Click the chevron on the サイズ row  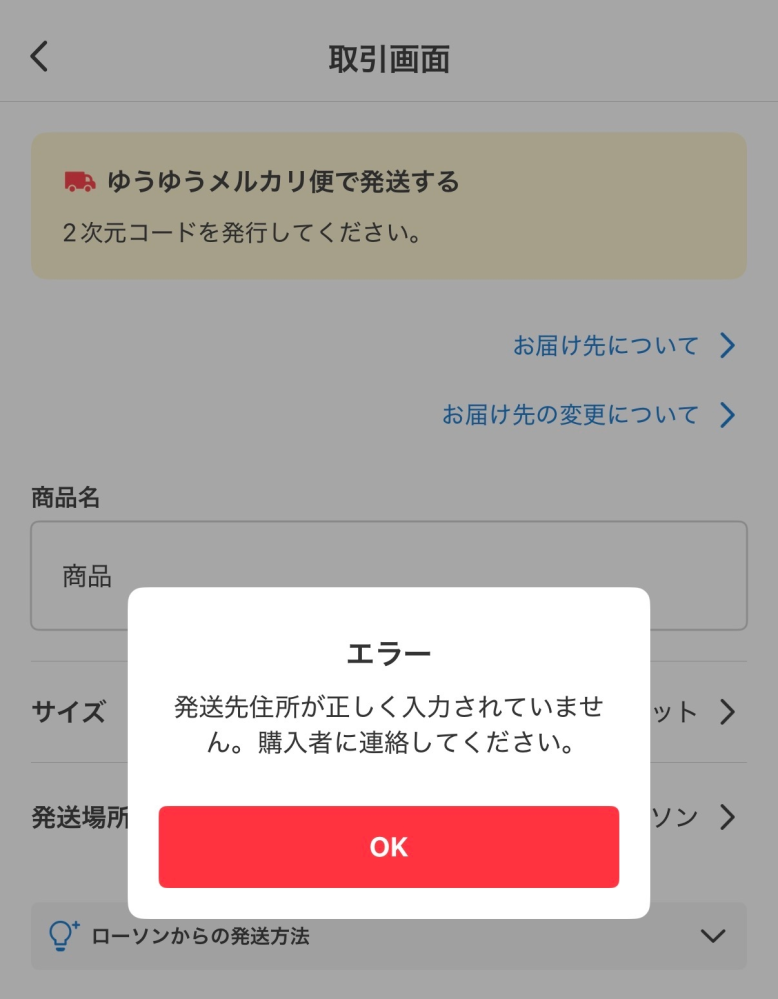click(x=729, y=714)
